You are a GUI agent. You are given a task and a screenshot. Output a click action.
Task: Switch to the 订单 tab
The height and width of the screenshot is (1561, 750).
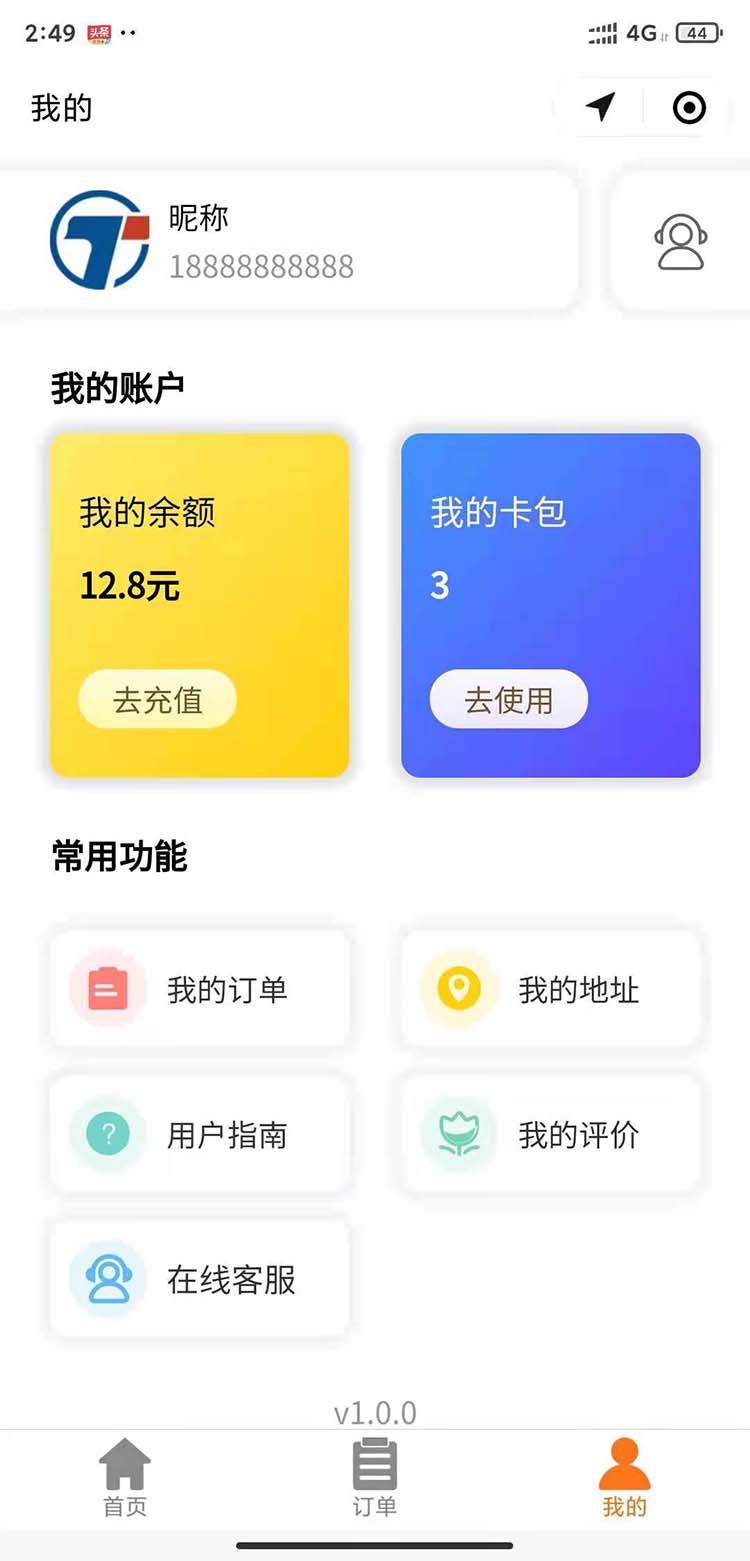[x=375, y=1478]
